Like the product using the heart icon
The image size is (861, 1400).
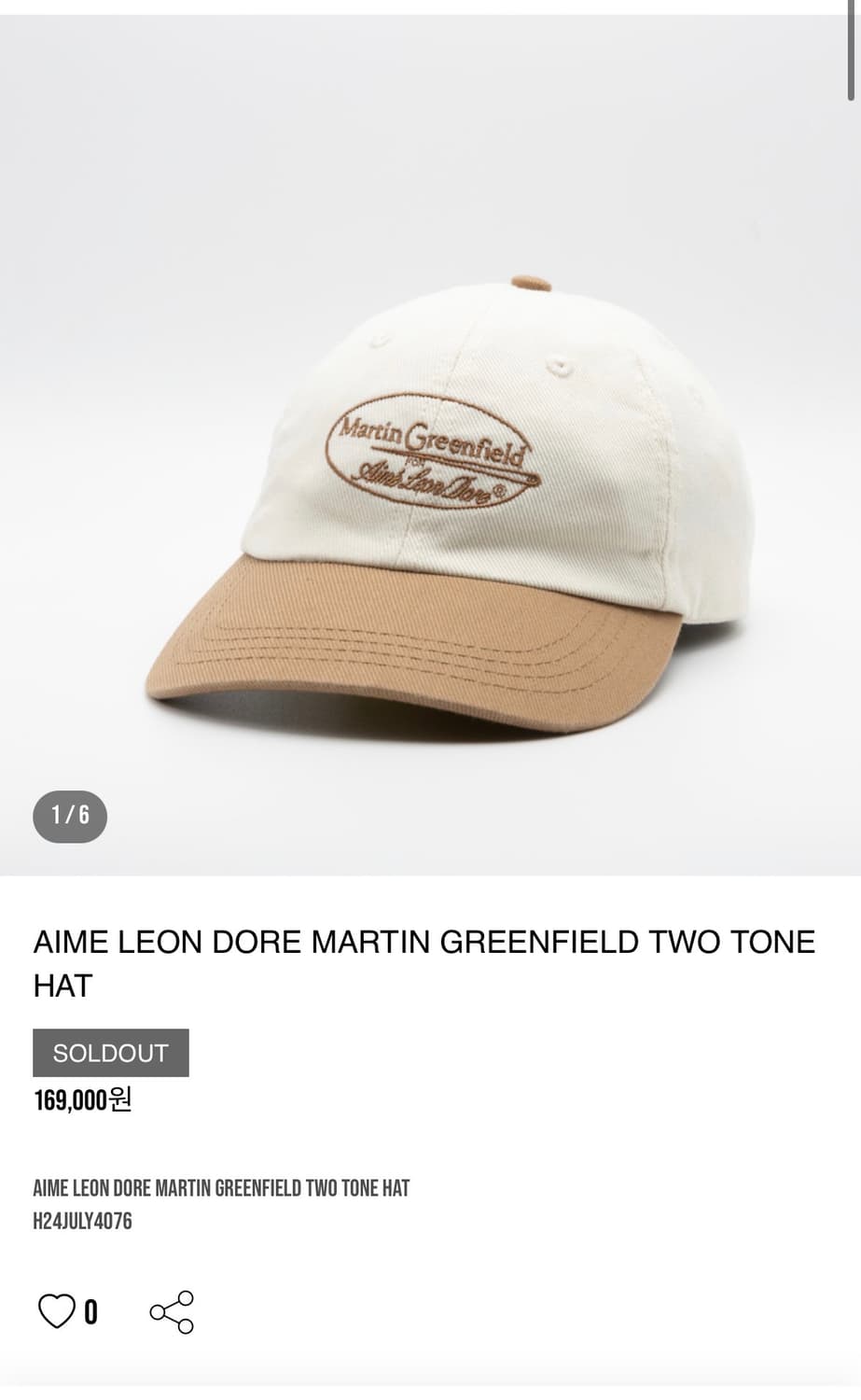tap(56, 1310)
